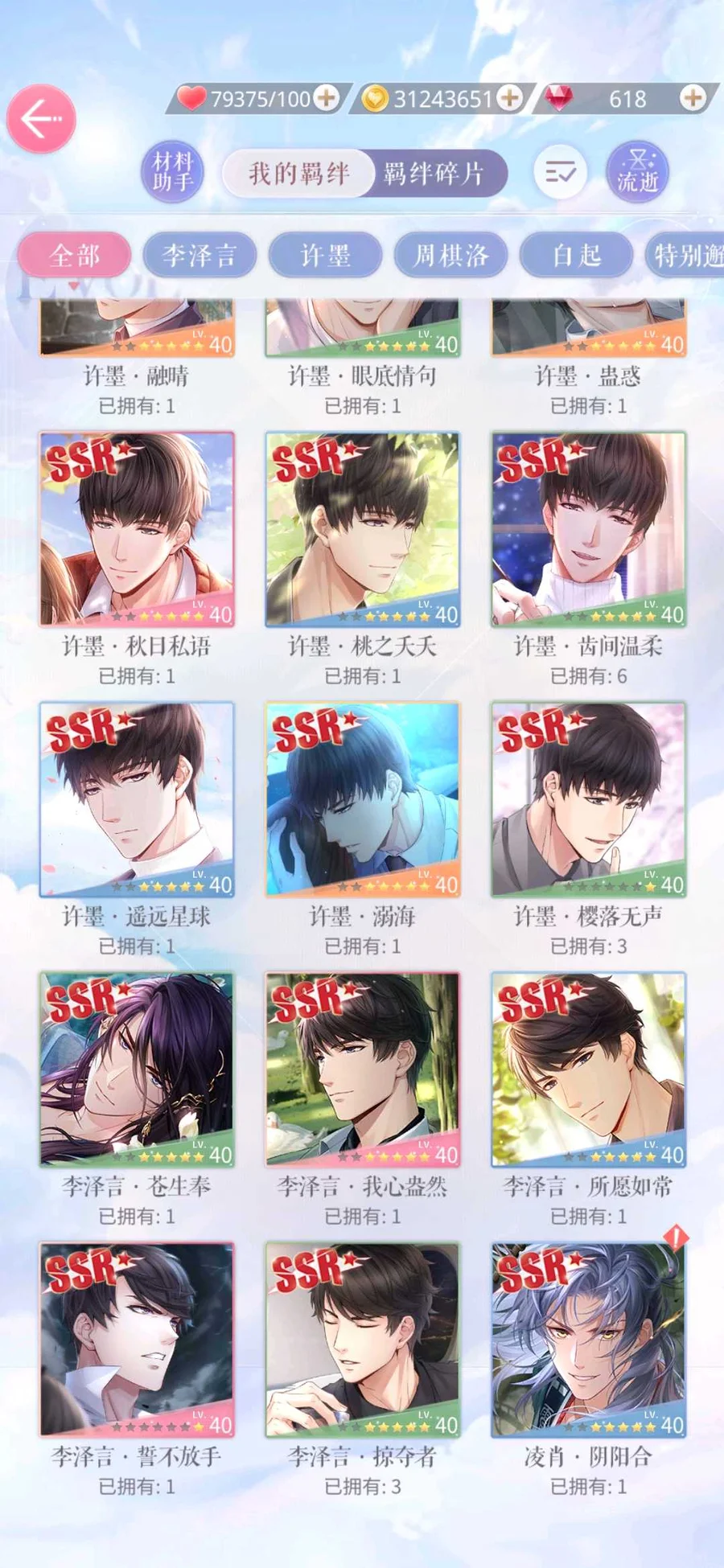Open the 李泽言·苍生奉 card
Image resolution: width=724 pixels, height=1568 pixels.
coord(137,1069)
